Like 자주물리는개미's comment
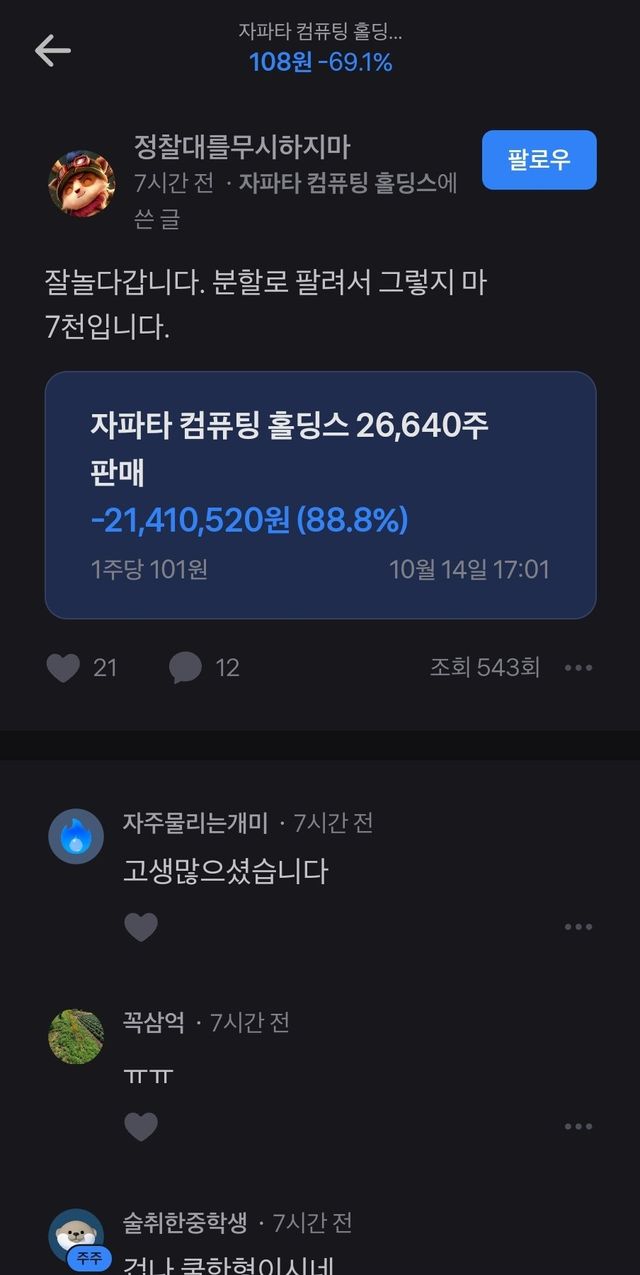 point(141,927)
